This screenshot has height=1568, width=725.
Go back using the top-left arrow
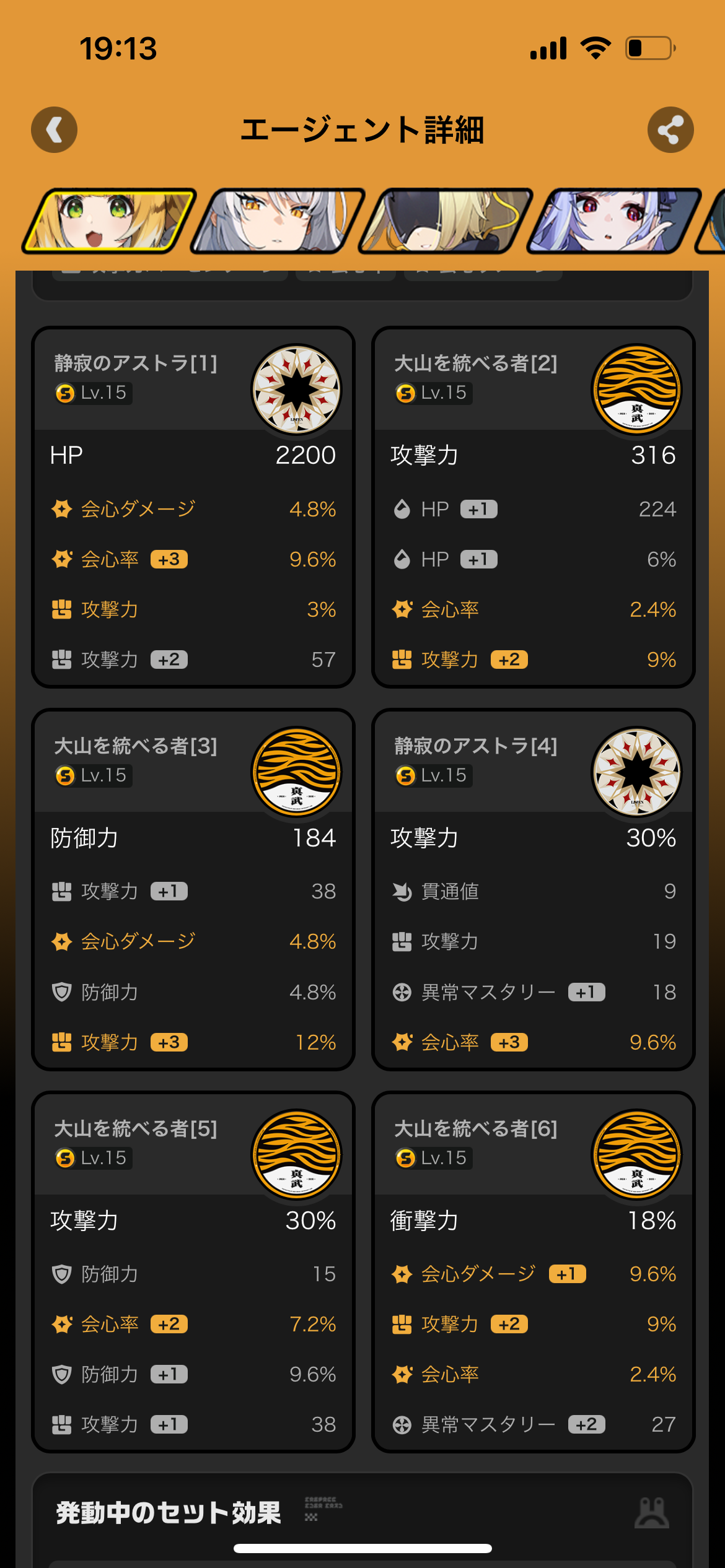(55, 130)
